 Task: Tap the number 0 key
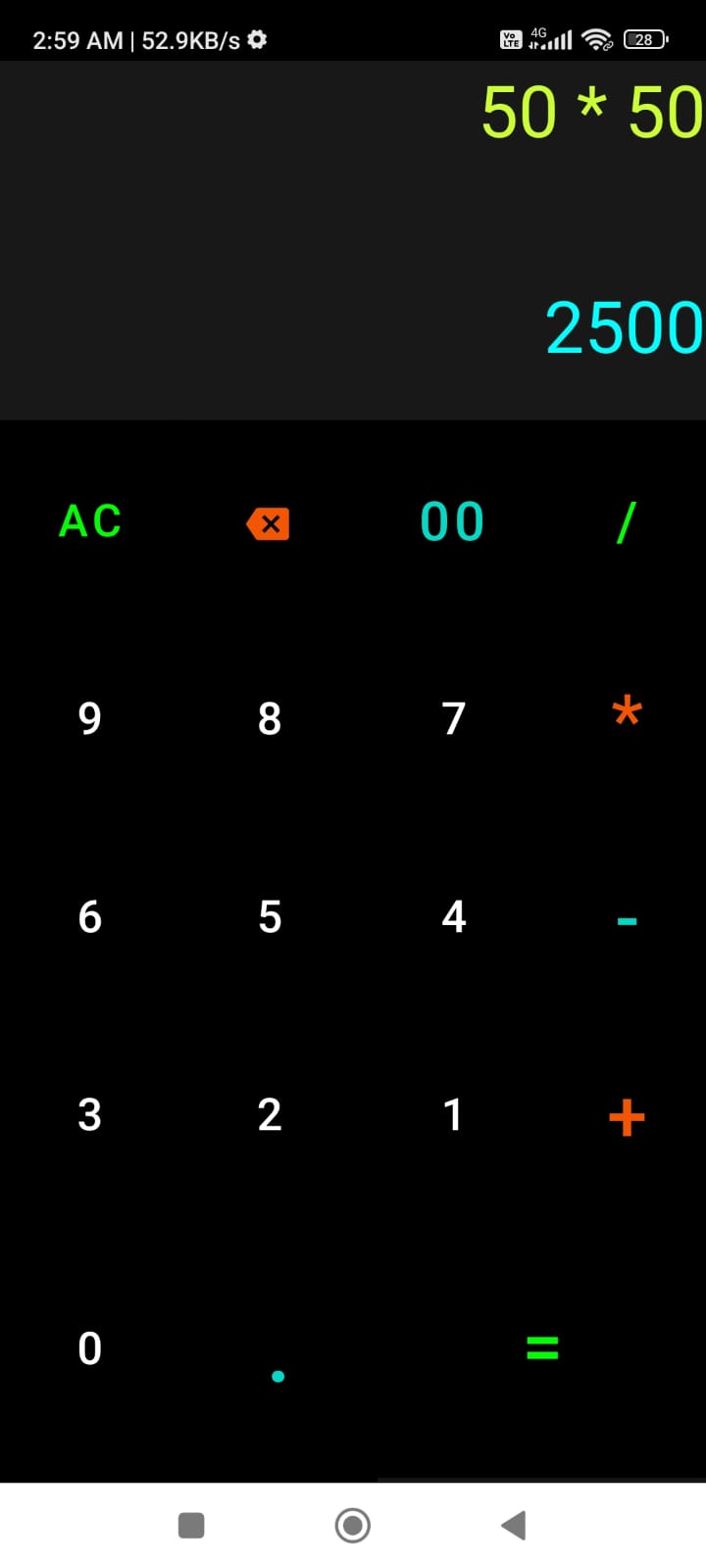tap(89, 1348)
